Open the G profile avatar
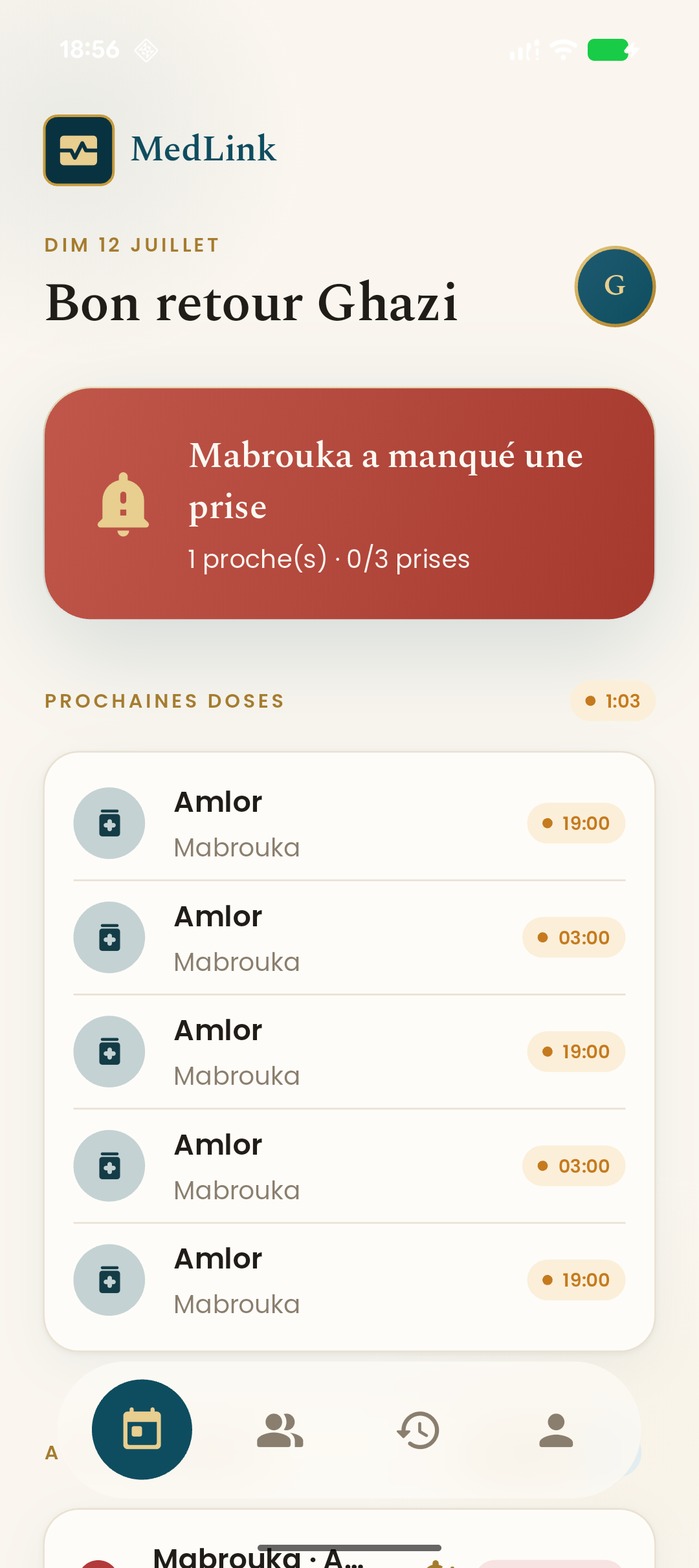 615,287
